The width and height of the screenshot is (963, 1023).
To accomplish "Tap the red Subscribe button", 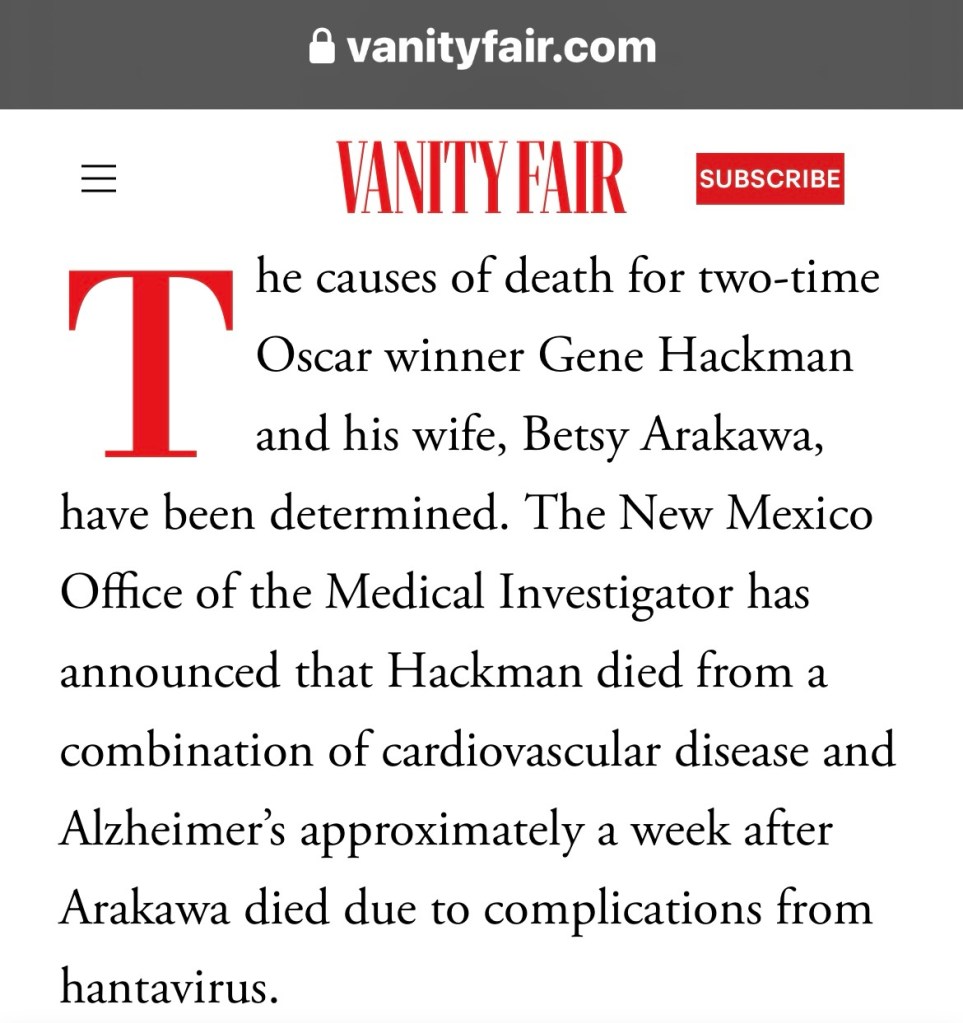I will (769, 179).
